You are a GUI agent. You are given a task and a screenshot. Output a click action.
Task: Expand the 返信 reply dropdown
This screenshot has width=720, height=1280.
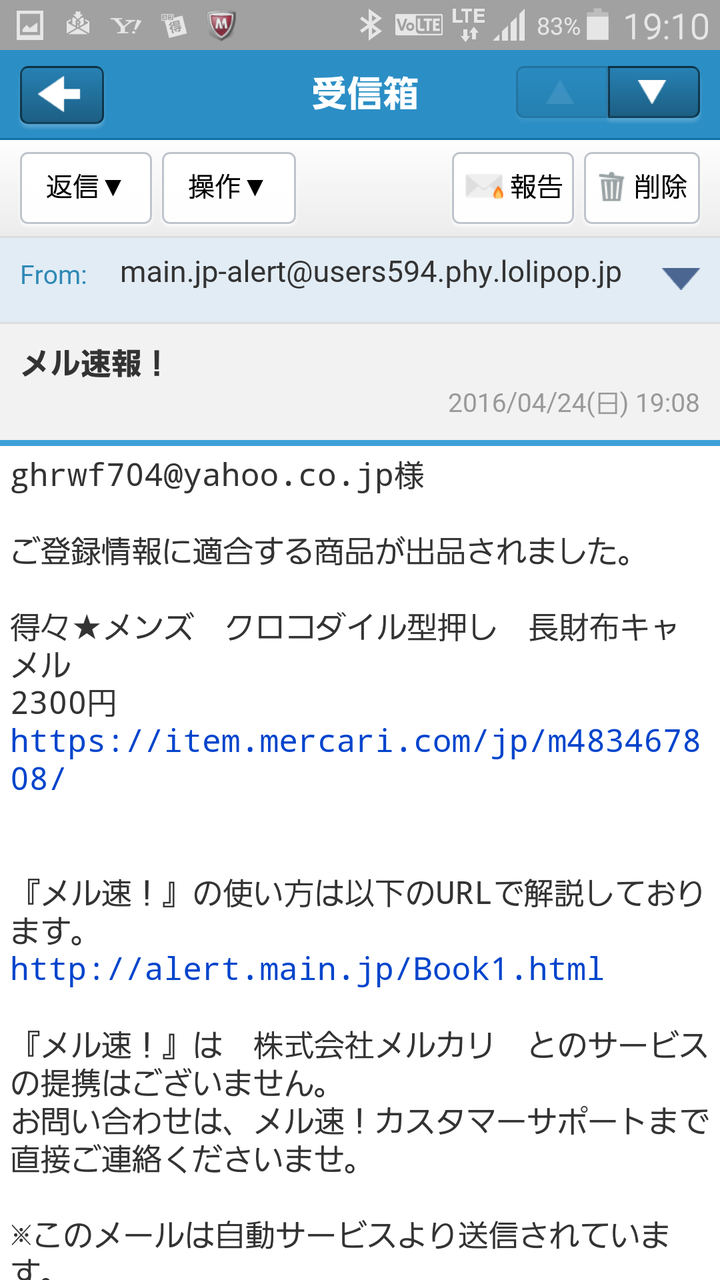pyautogui.click(x=85, y=188)
